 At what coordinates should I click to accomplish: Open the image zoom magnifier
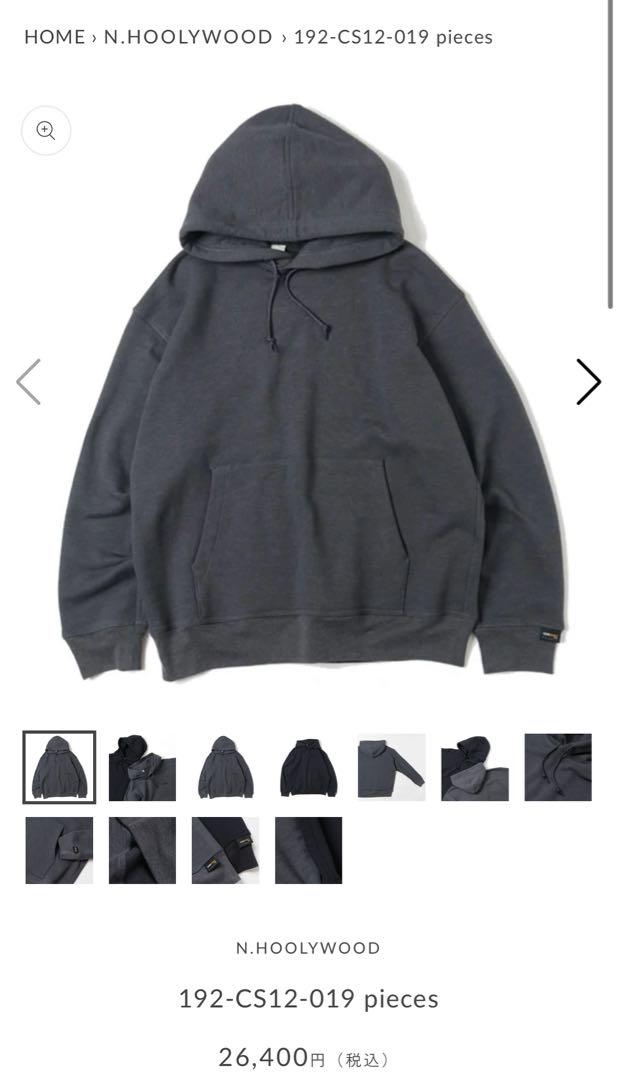coord(45,130)
